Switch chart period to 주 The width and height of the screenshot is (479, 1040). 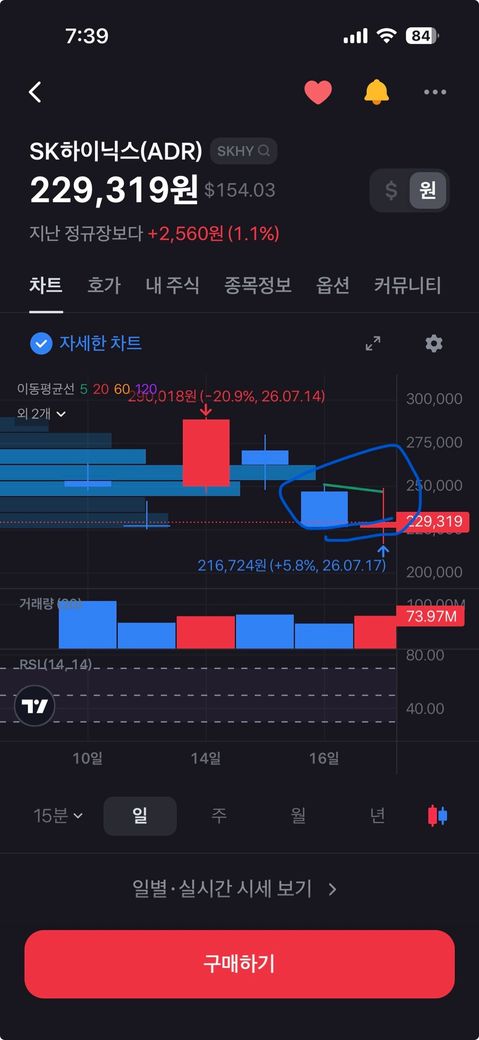[218, 816]
